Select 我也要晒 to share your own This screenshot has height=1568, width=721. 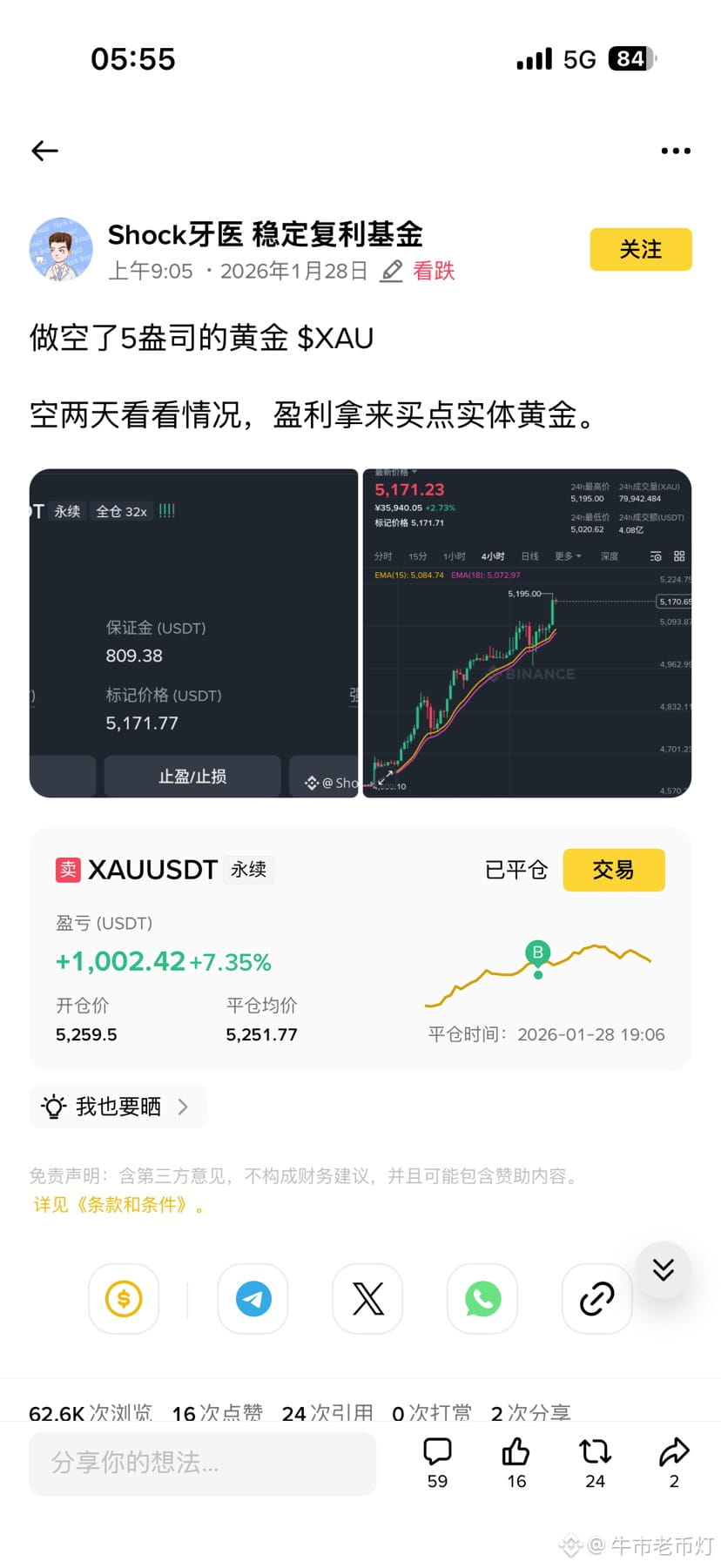pos(118,1107)
